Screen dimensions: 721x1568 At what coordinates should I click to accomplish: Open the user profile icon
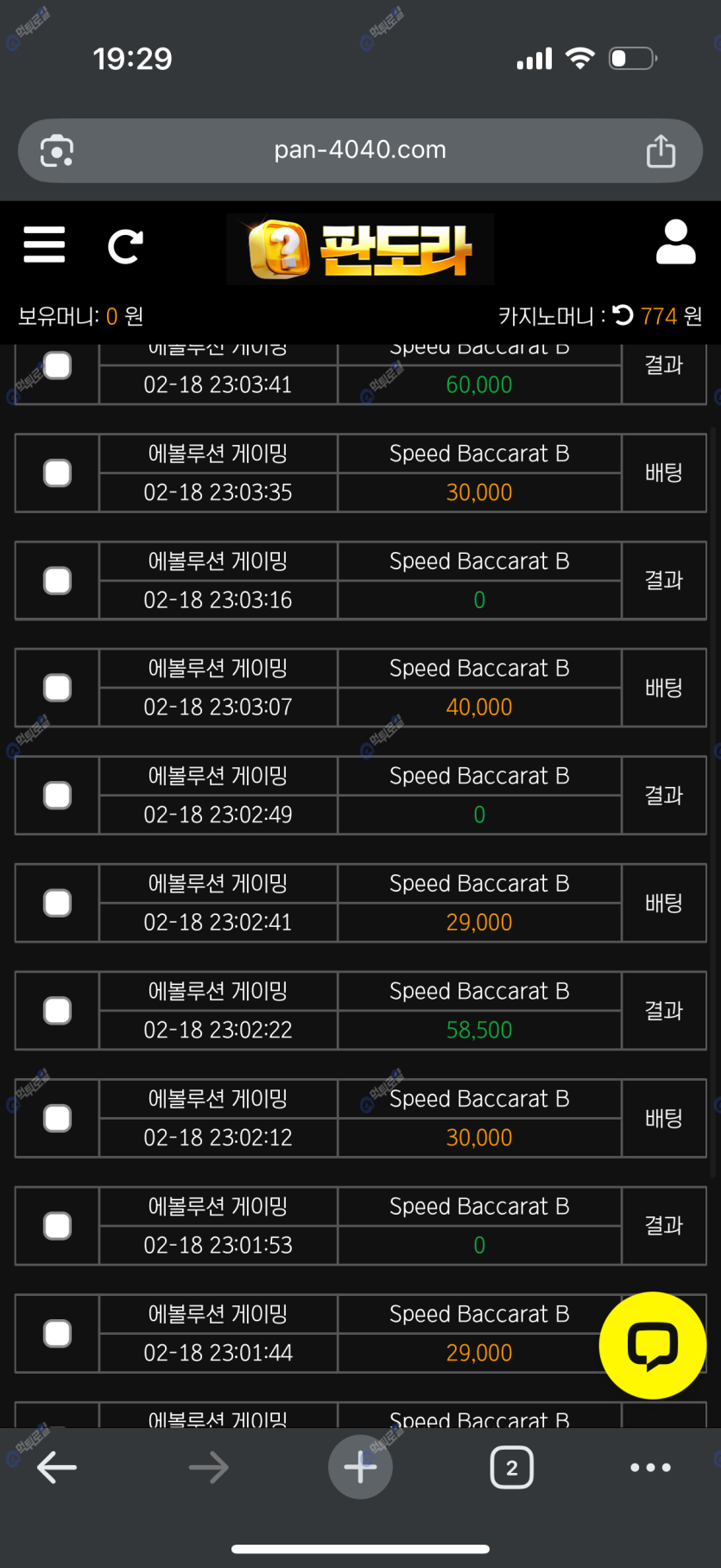click(x=675, y=242)
